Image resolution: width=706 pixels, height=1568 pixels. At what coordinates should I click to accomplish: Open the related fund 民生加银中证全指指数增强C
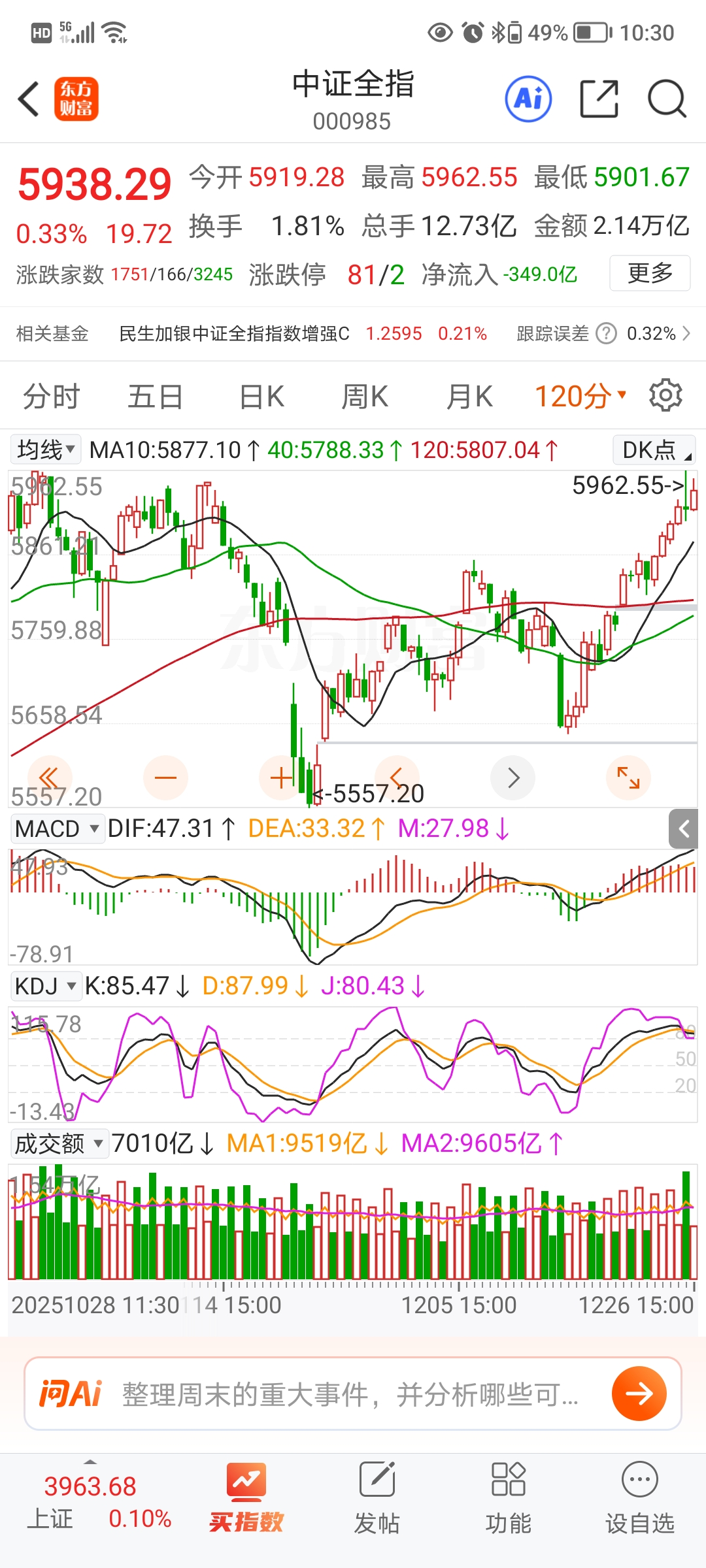[x=234, y=334]
